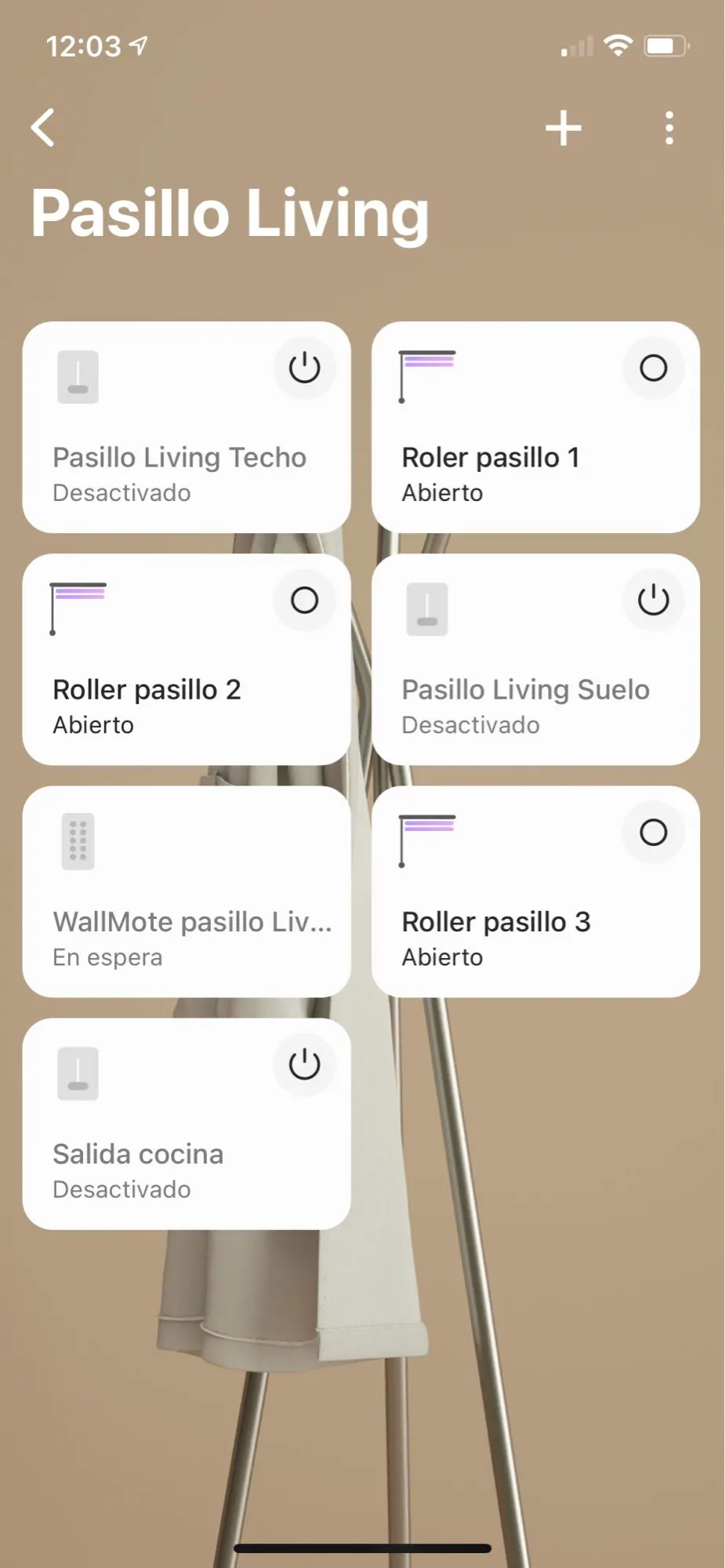Add a new device with plus icon
This screenshot has height=1568, width=725.
click(x=564, y=128)
